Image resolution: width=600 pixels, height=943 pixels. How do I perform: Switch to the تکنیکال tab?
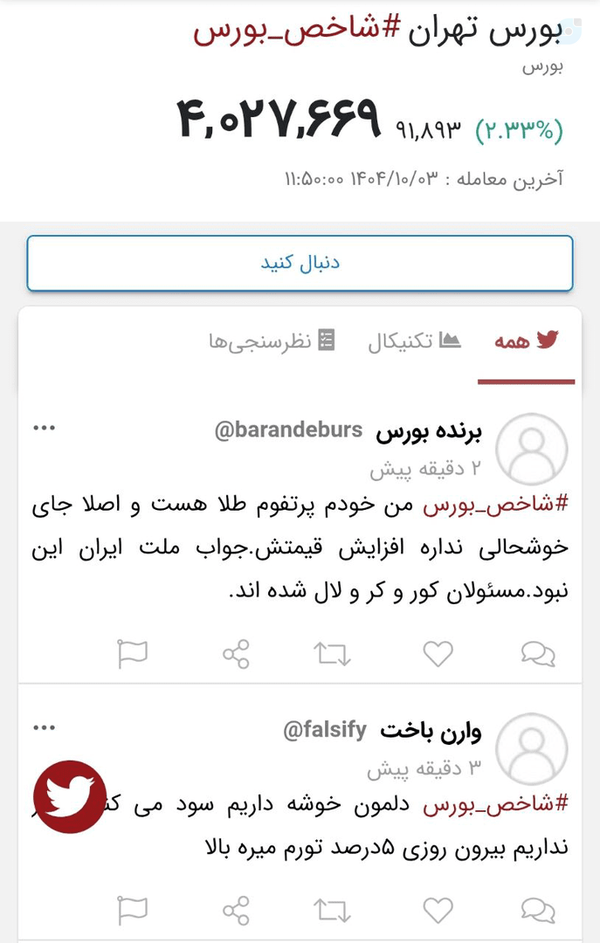point(414,341)
